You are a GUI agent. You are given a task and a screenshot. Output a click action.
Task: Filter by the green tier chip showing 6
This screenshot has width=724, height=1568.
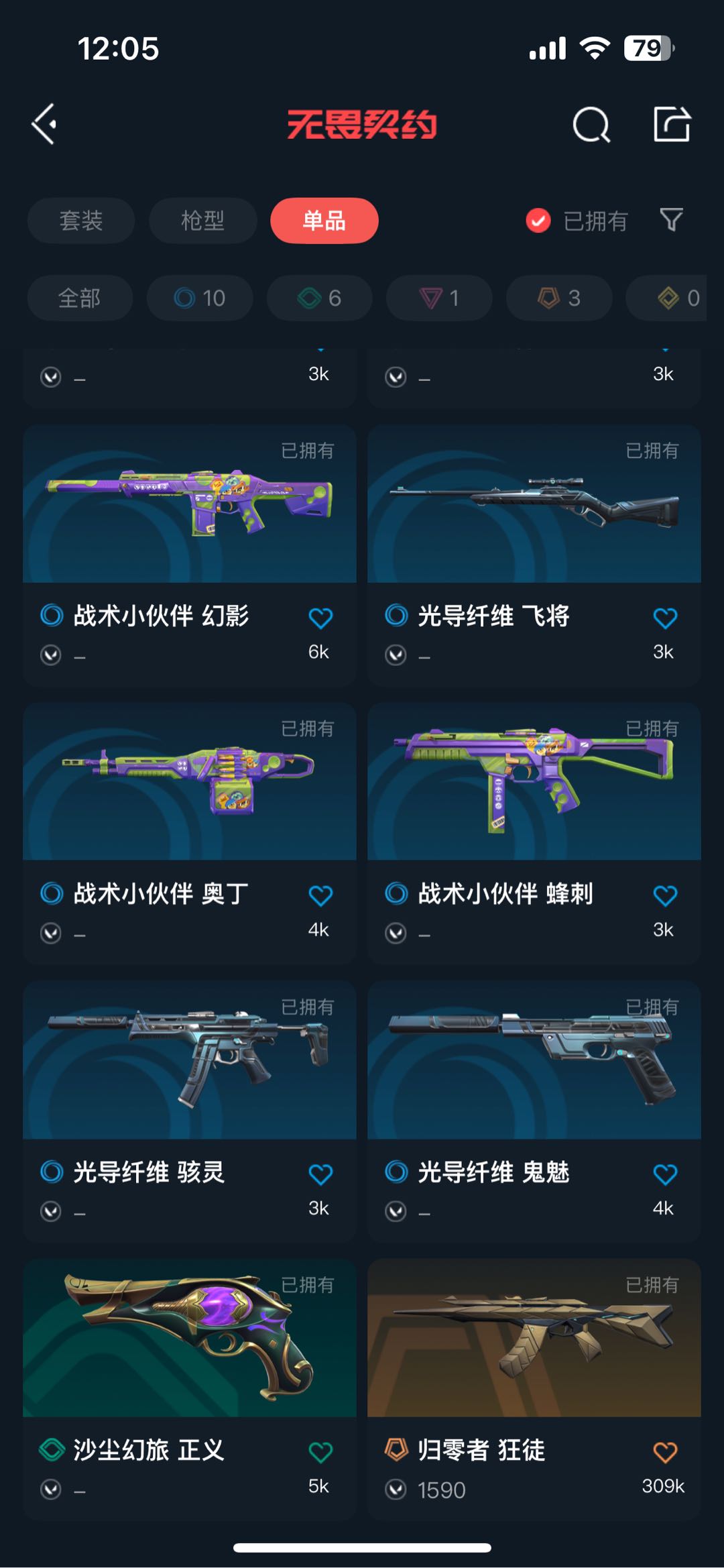(x=319, y=298)
